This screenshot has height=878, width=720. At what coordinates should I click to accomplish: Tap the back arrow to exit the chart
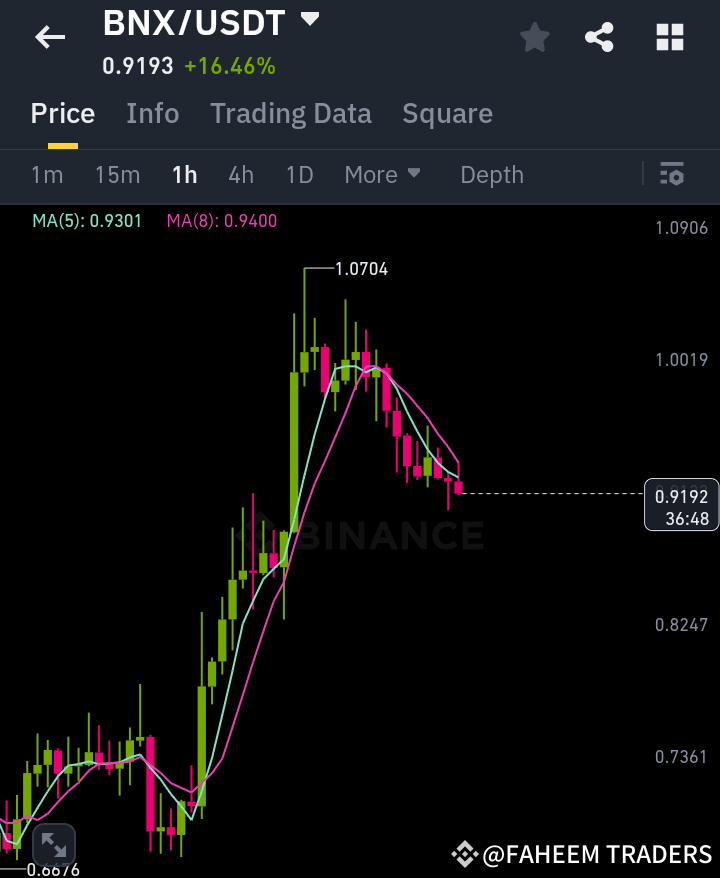point(49,37)
